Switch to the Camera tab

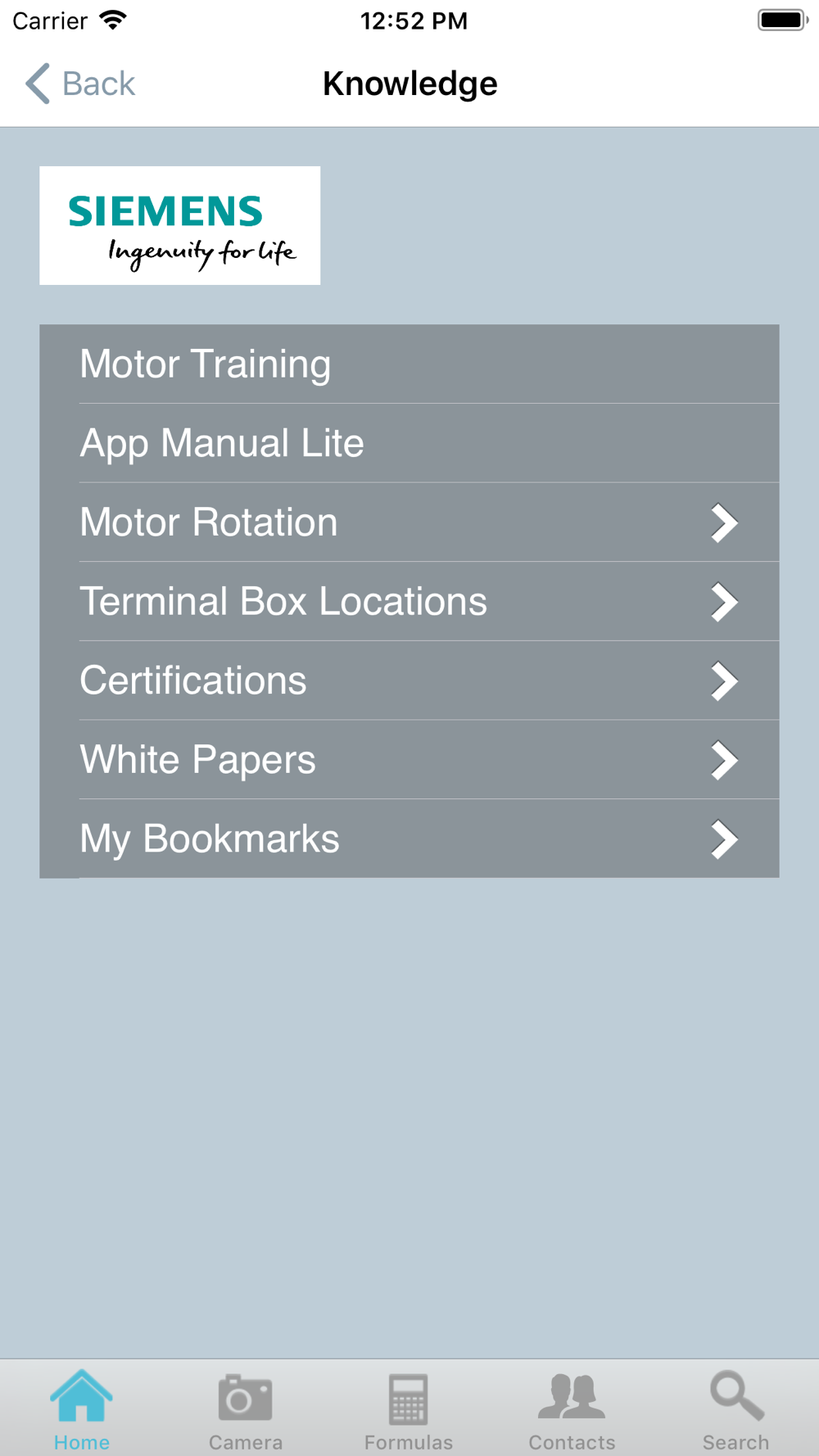246,1410
